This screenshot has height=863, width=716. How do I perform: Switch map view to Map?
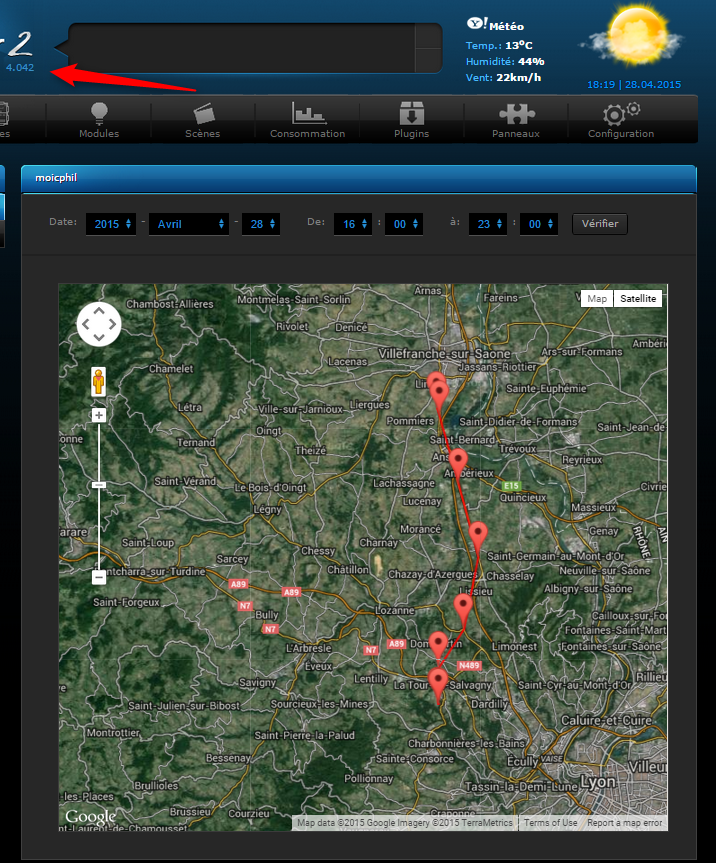point(597,299)
